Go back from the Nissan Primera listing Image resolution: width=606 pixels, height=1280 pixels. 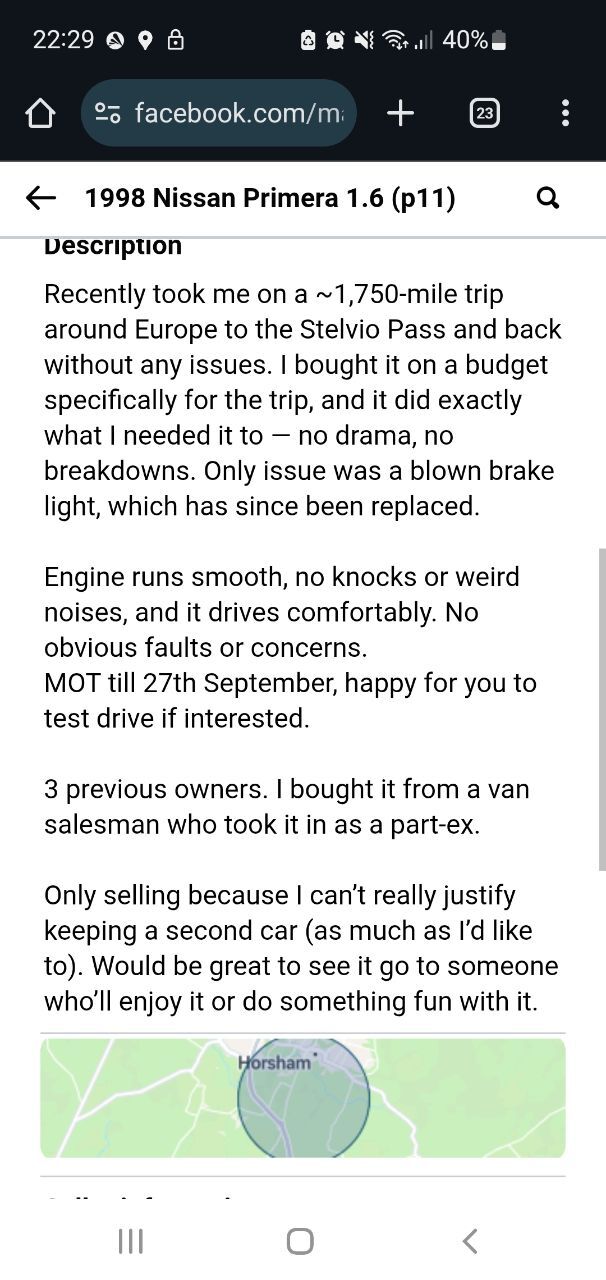coord(40,198)
